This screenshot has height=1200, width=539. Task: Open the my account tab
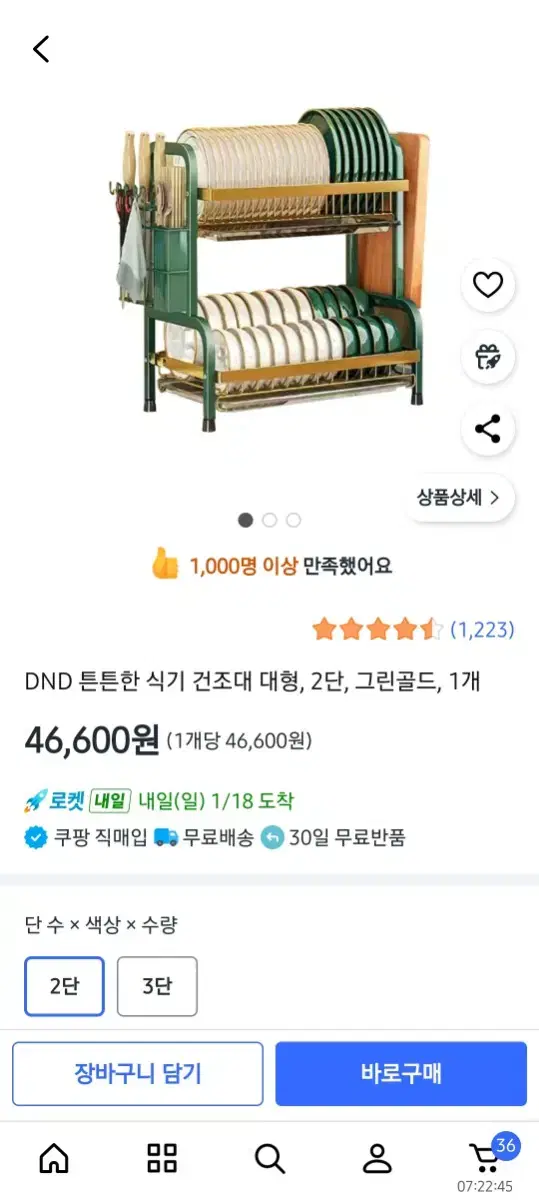pyautogui.click(x=377, y=1158)
